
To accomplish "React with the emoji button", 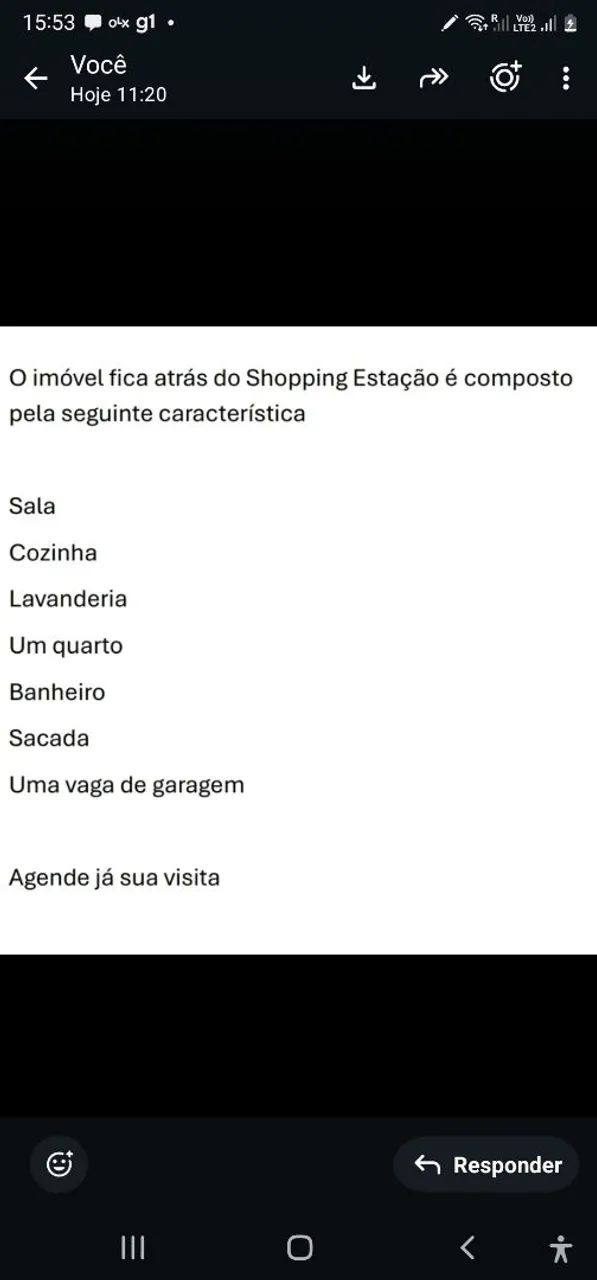I will pyautogui.click(x=59, y=1164).
